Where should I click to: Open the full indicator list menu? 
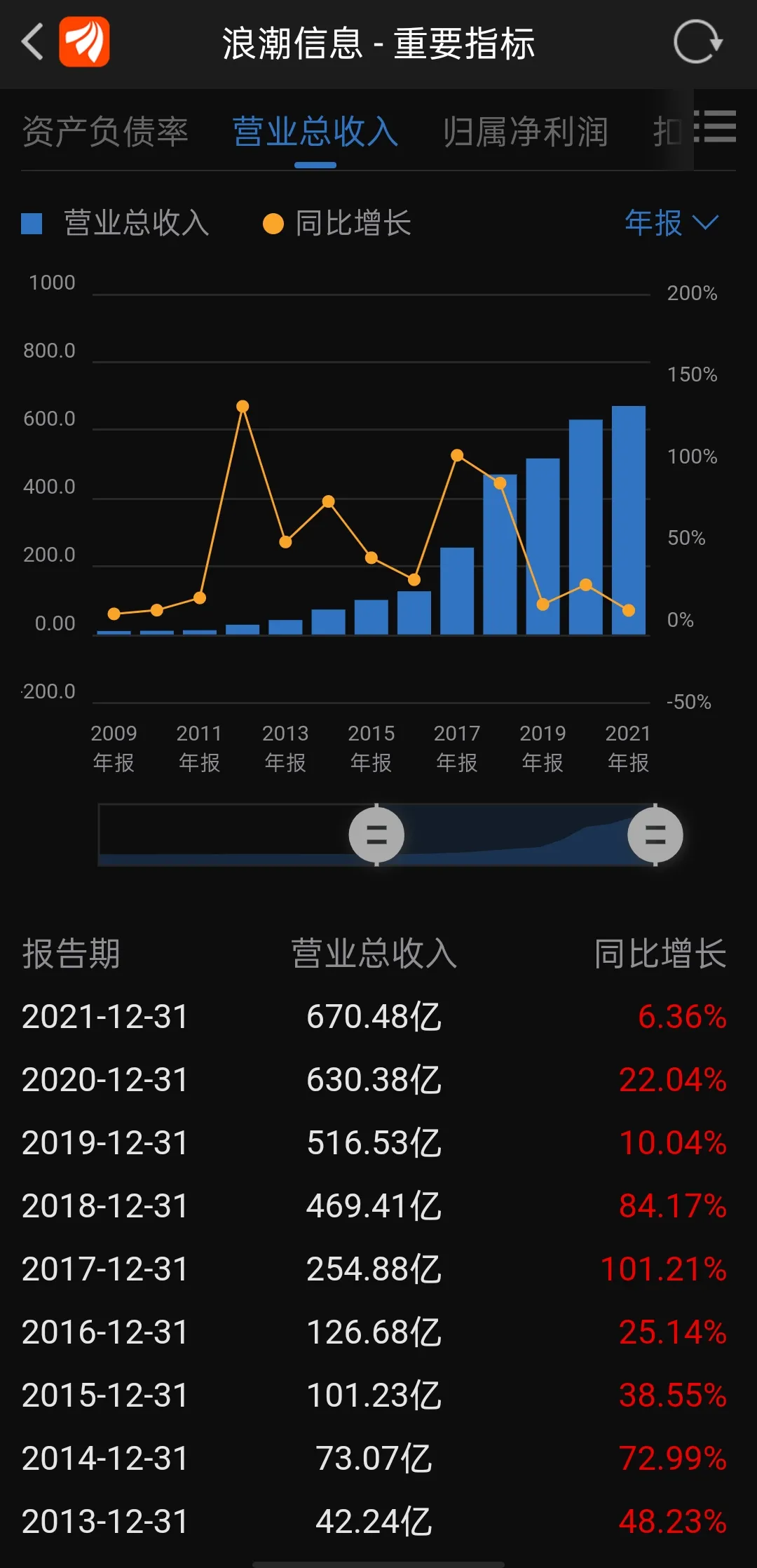(715, 127)
